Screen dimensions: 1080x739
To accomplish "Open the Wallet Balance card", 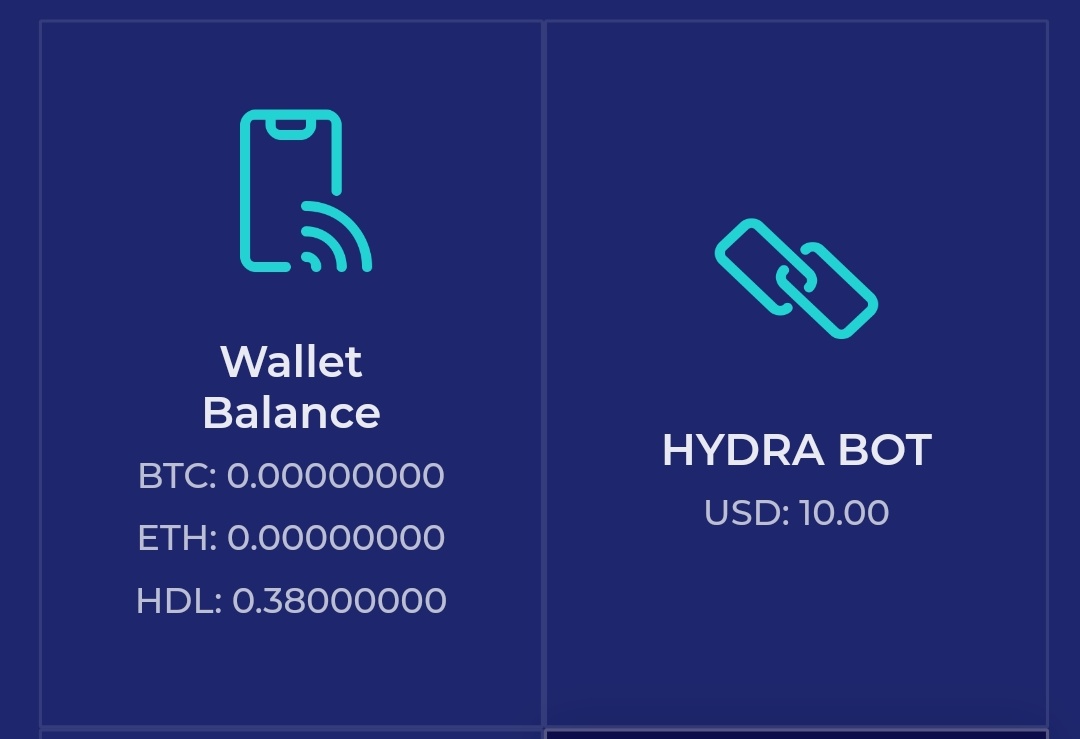I will click(x=291, y=373).
